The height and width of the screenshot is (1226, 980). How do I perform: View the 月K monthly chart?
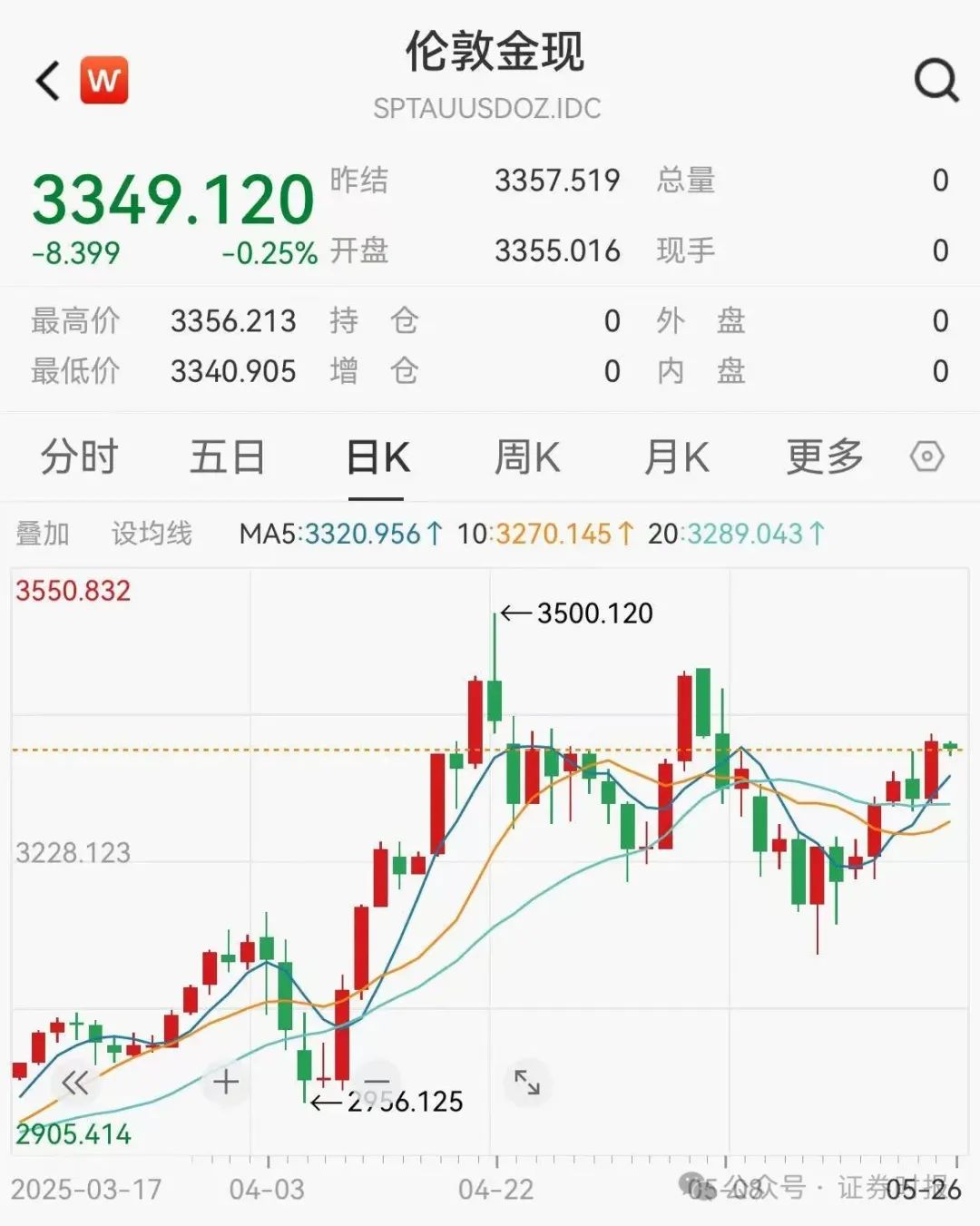coord(676,456)
